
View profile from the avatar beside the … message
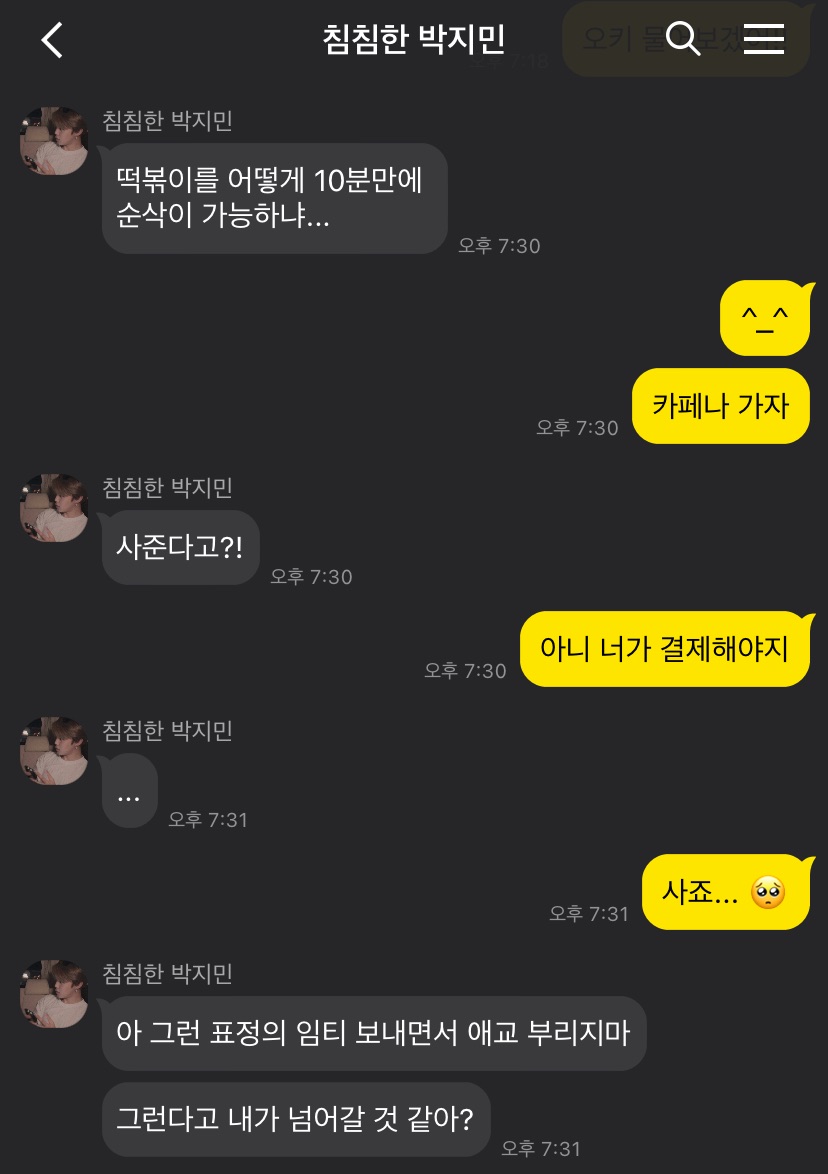(x=54, y=751)
